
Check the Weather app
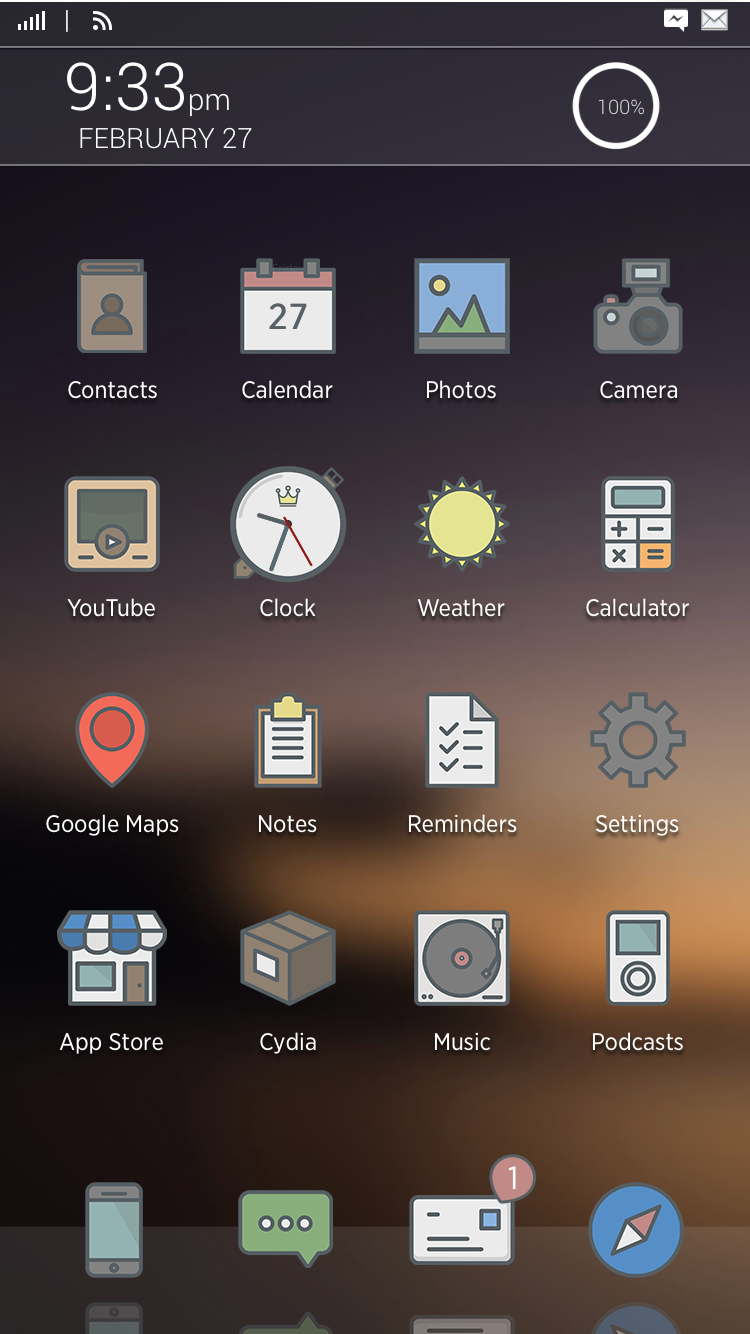[461, 525]
